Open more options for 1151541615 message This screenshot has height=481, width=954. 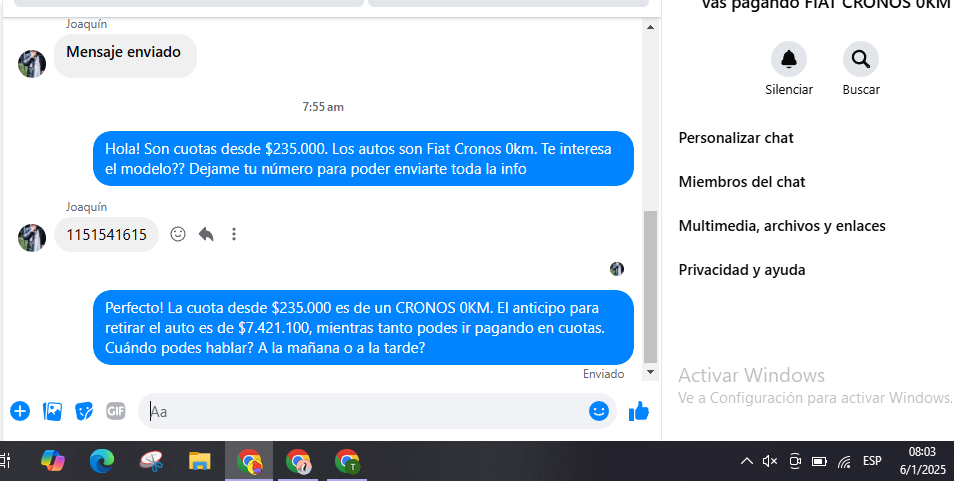click(234, 234)
